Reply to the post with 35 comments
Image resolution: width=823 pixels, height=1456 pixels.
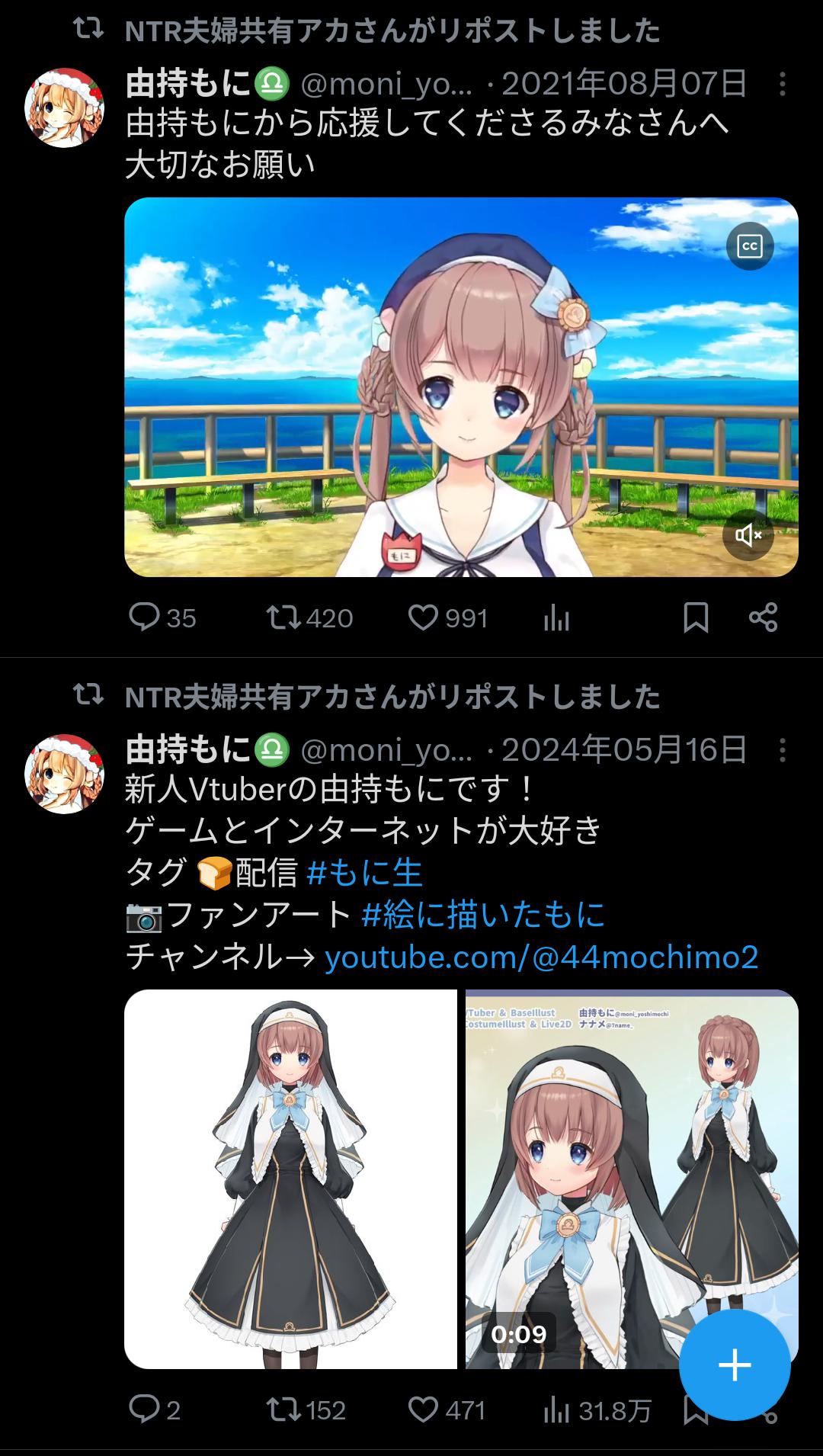[x=144, y=617]
